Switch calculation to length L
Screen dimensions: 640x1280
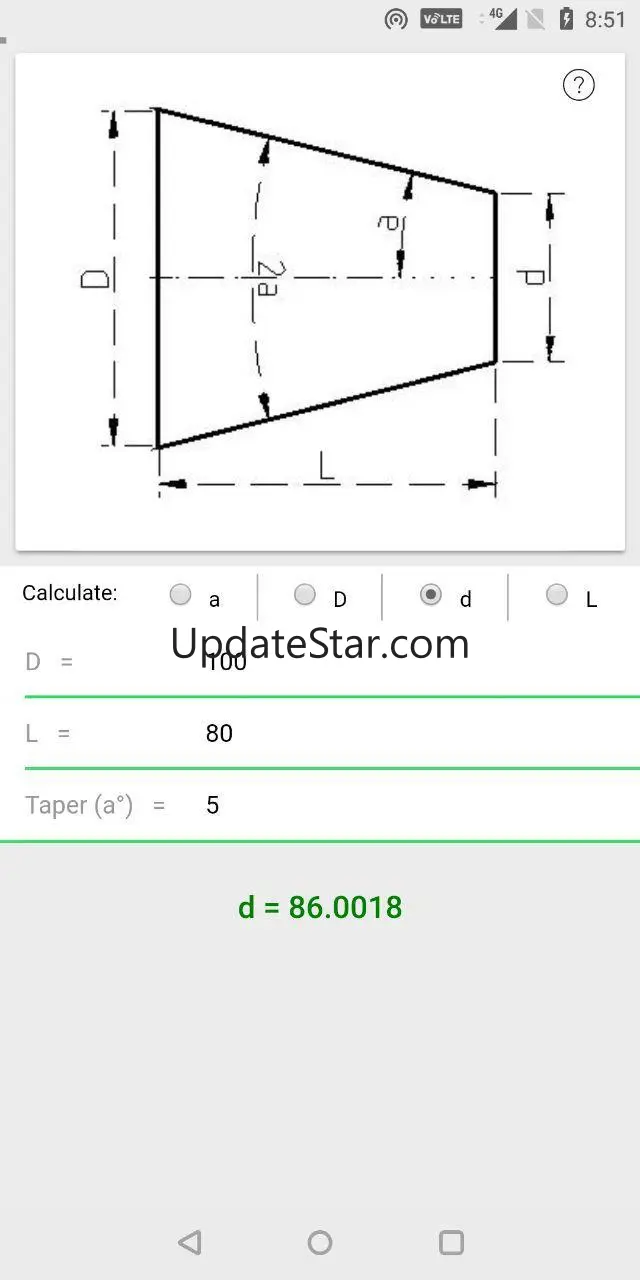[557, 596]
